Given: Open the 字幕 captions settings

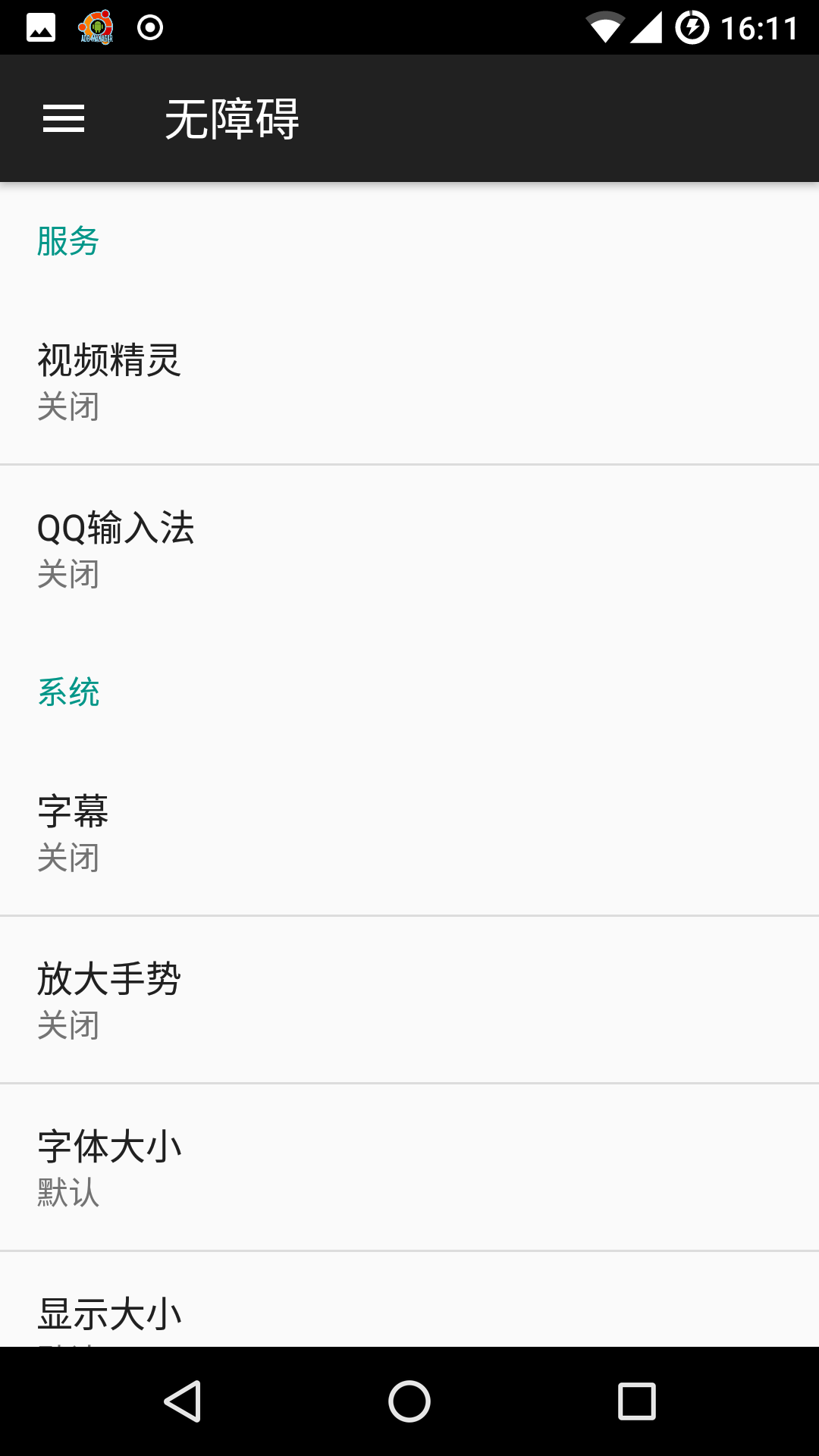Looking at the screenshot, I should coord(409,832).
